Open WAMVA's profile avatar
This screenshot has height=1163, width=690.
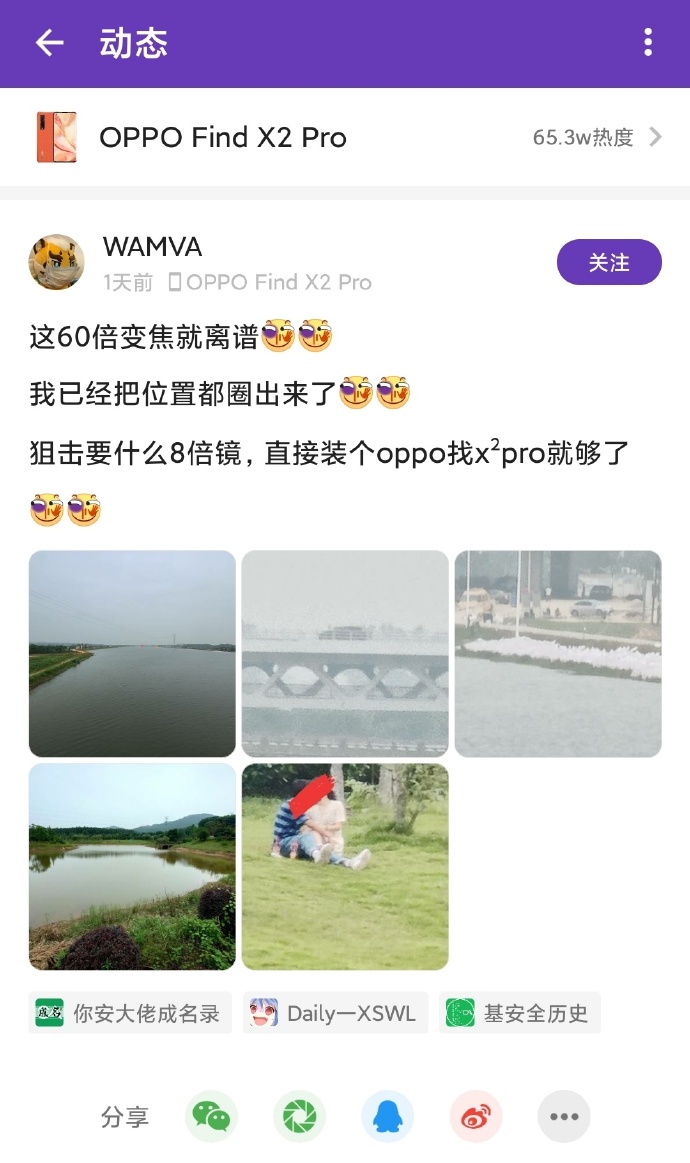coord(56,262)
